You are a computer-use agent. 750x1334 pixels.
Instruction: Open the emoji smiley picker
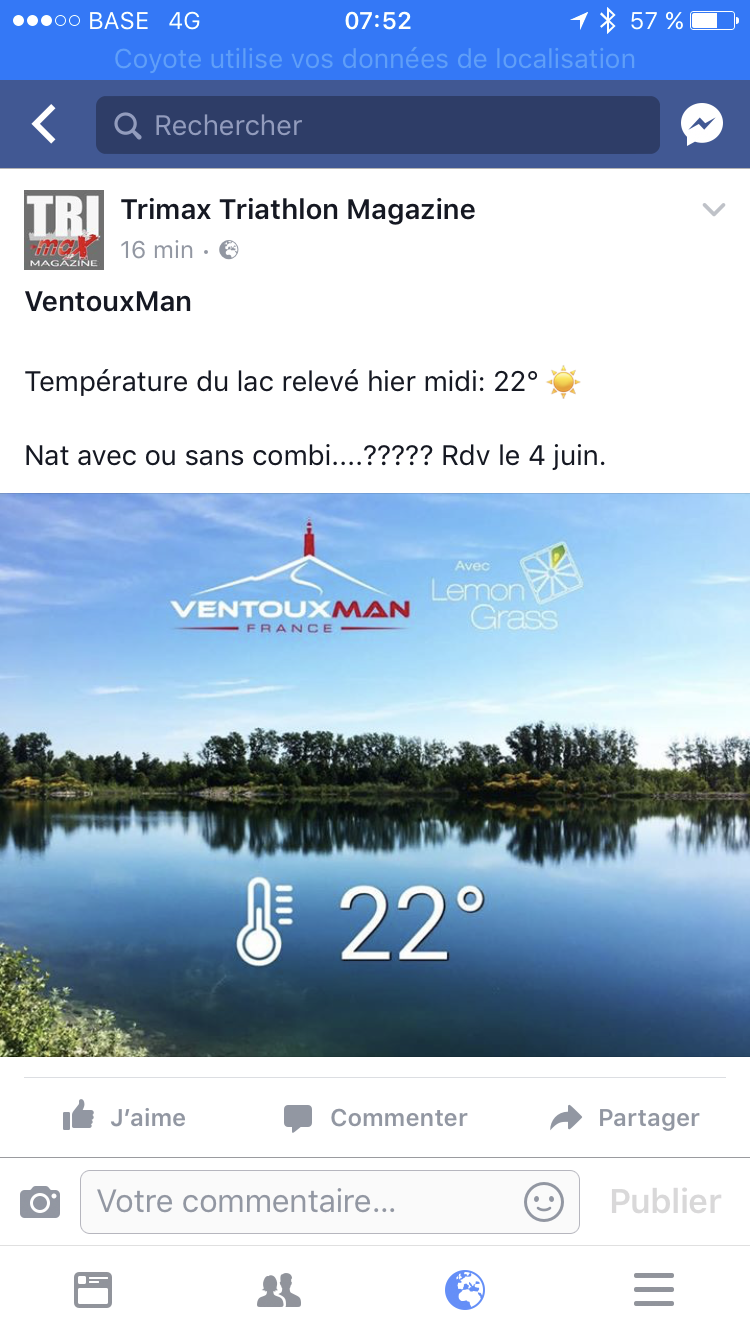tap(544, 1201)
